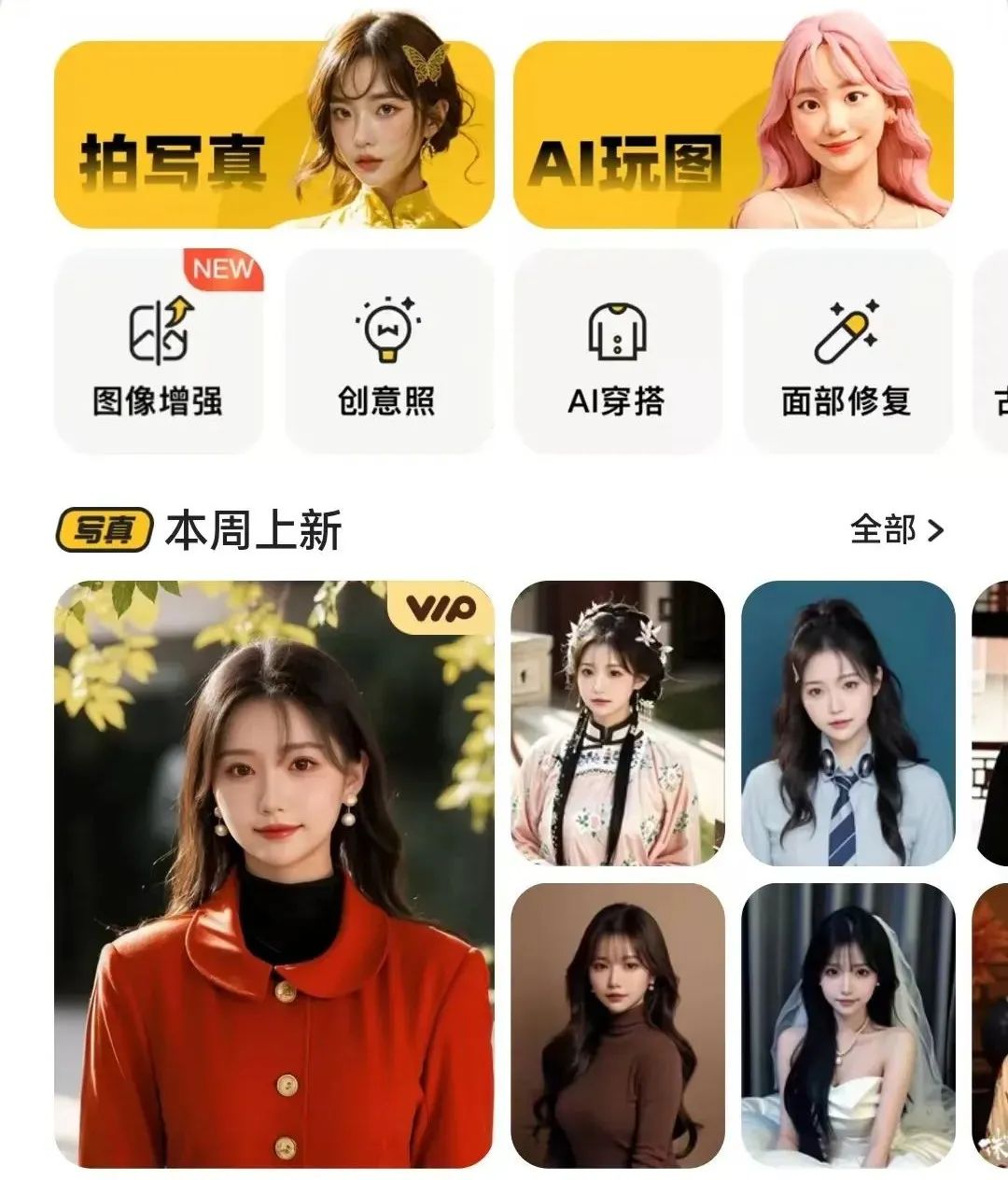Select the school uniform with tie template

coord(847,722)
